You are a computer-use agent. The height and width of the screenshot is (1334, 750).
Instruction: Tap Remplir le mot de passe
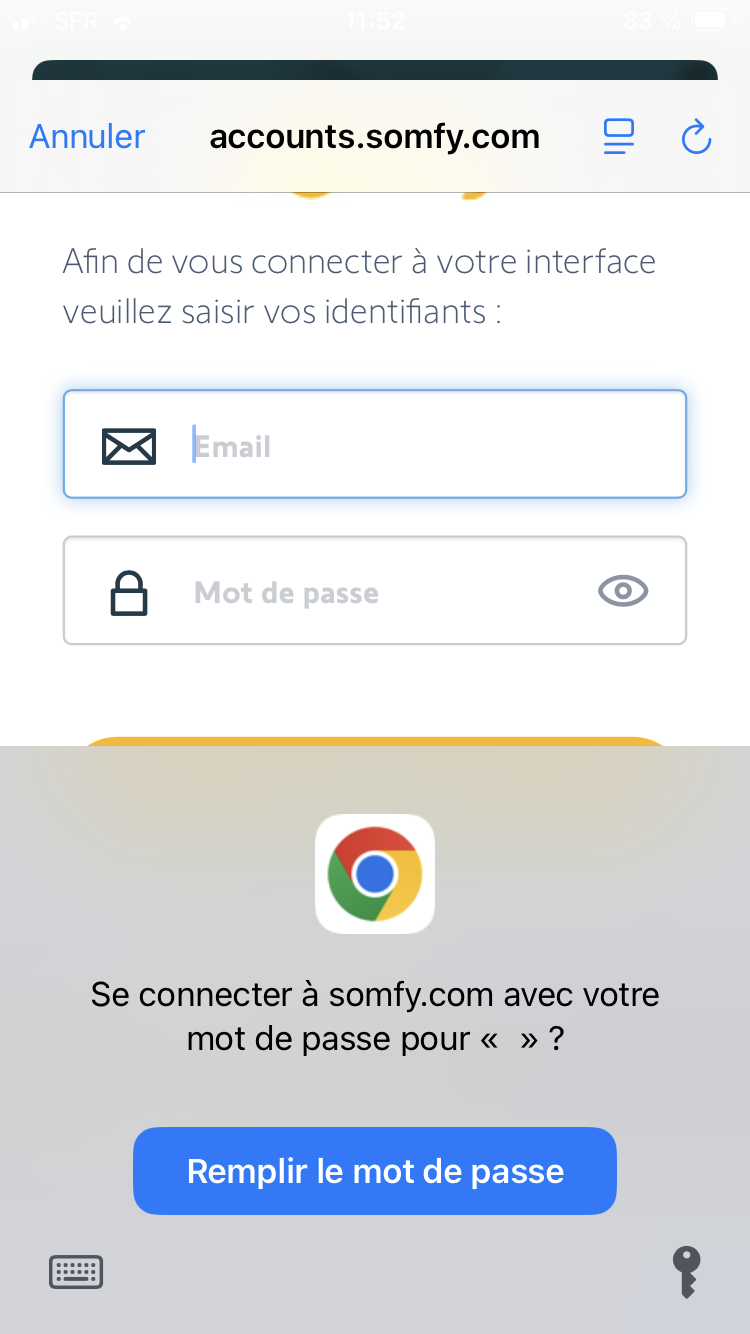click(375, 1171)
